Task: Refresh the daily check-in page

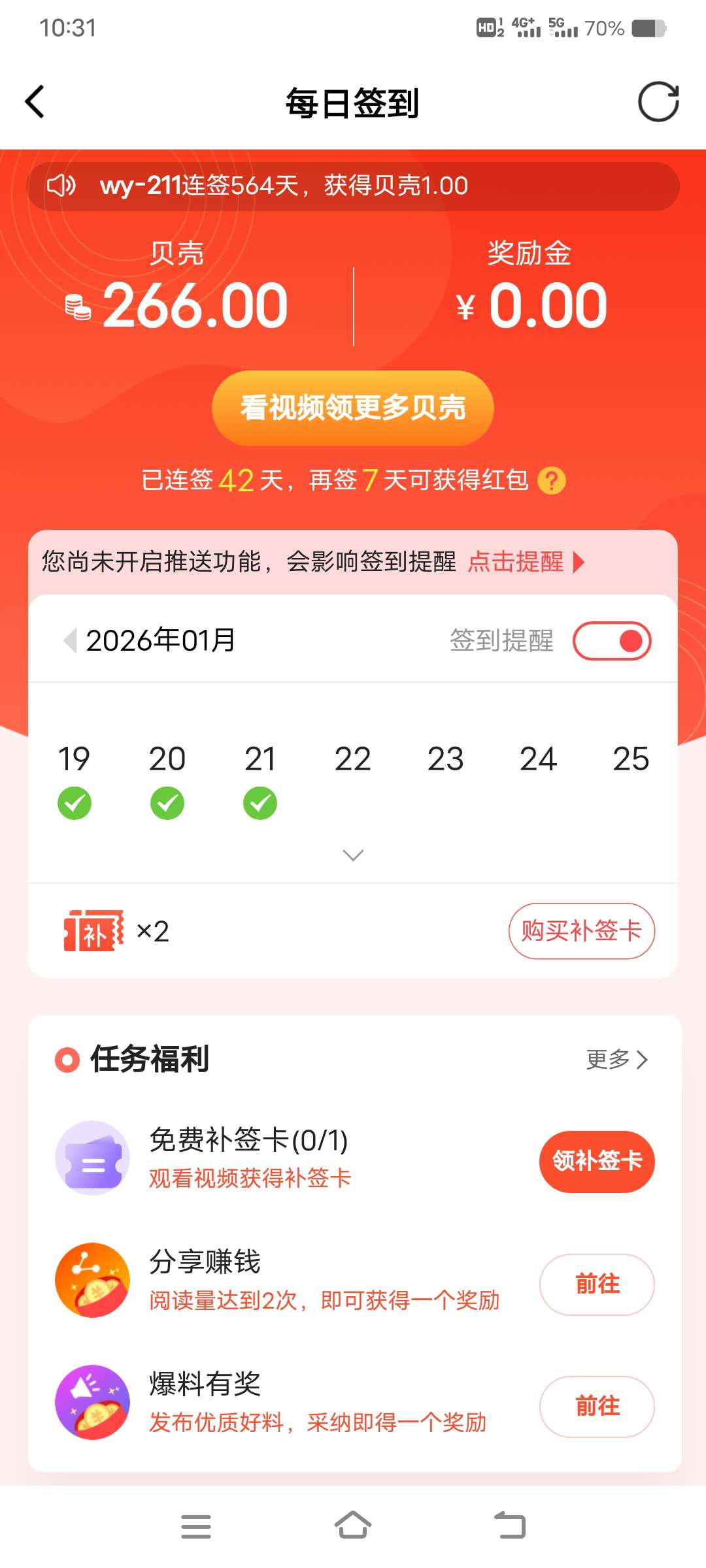Action: click(658, 102)
